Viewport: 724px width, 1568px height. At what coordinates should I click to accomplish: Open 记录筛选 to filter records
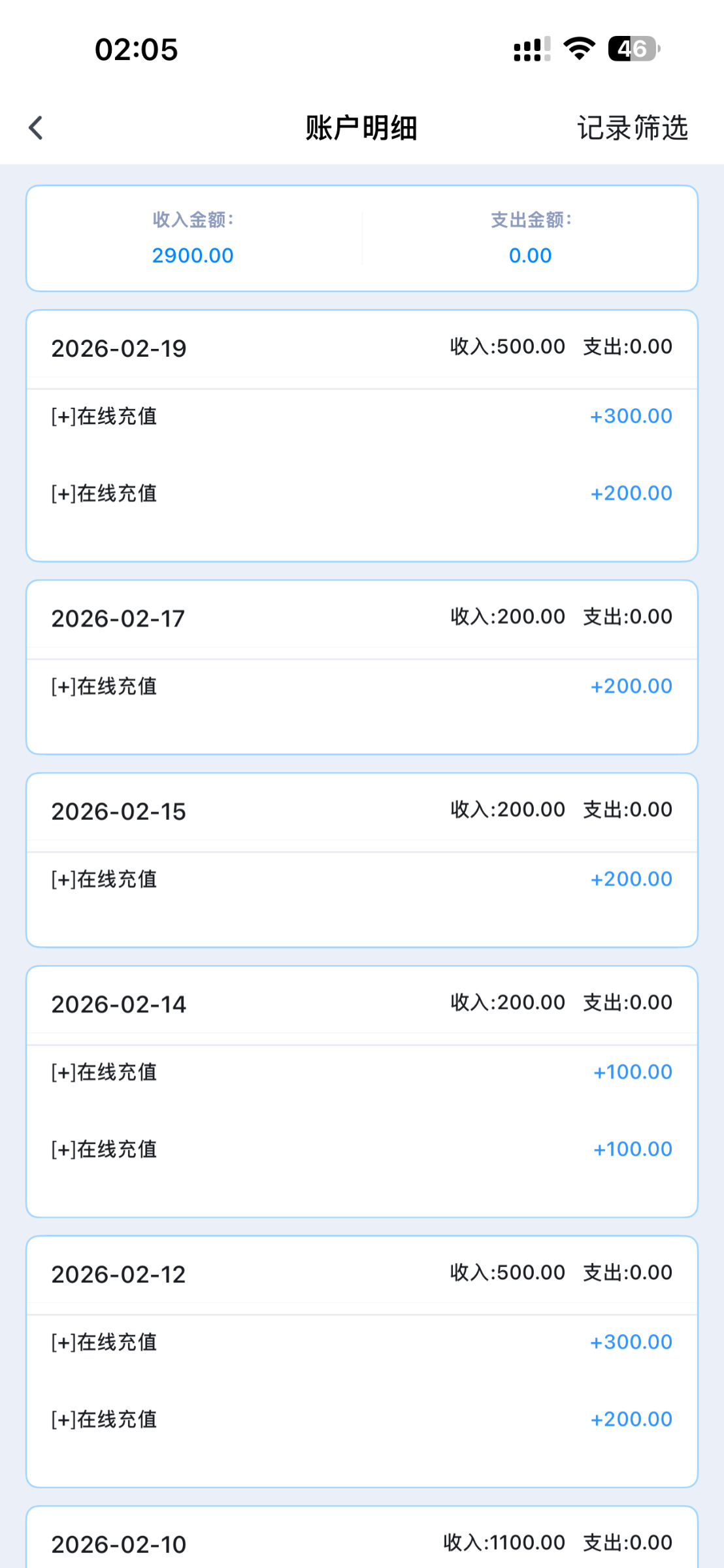click(632, 129)
